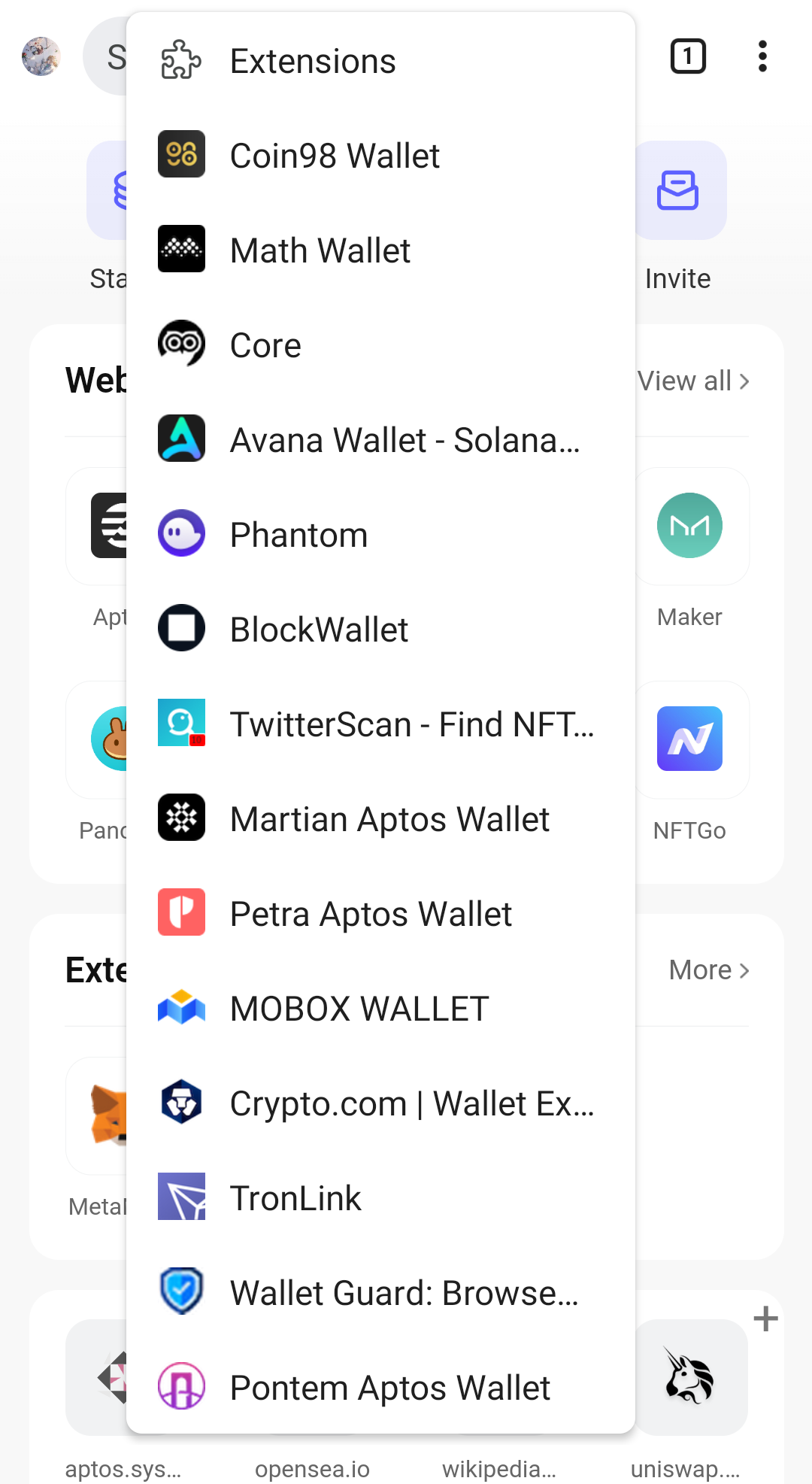Tap the profile avatar
The image size is (812, 1484).
(41, 56)
